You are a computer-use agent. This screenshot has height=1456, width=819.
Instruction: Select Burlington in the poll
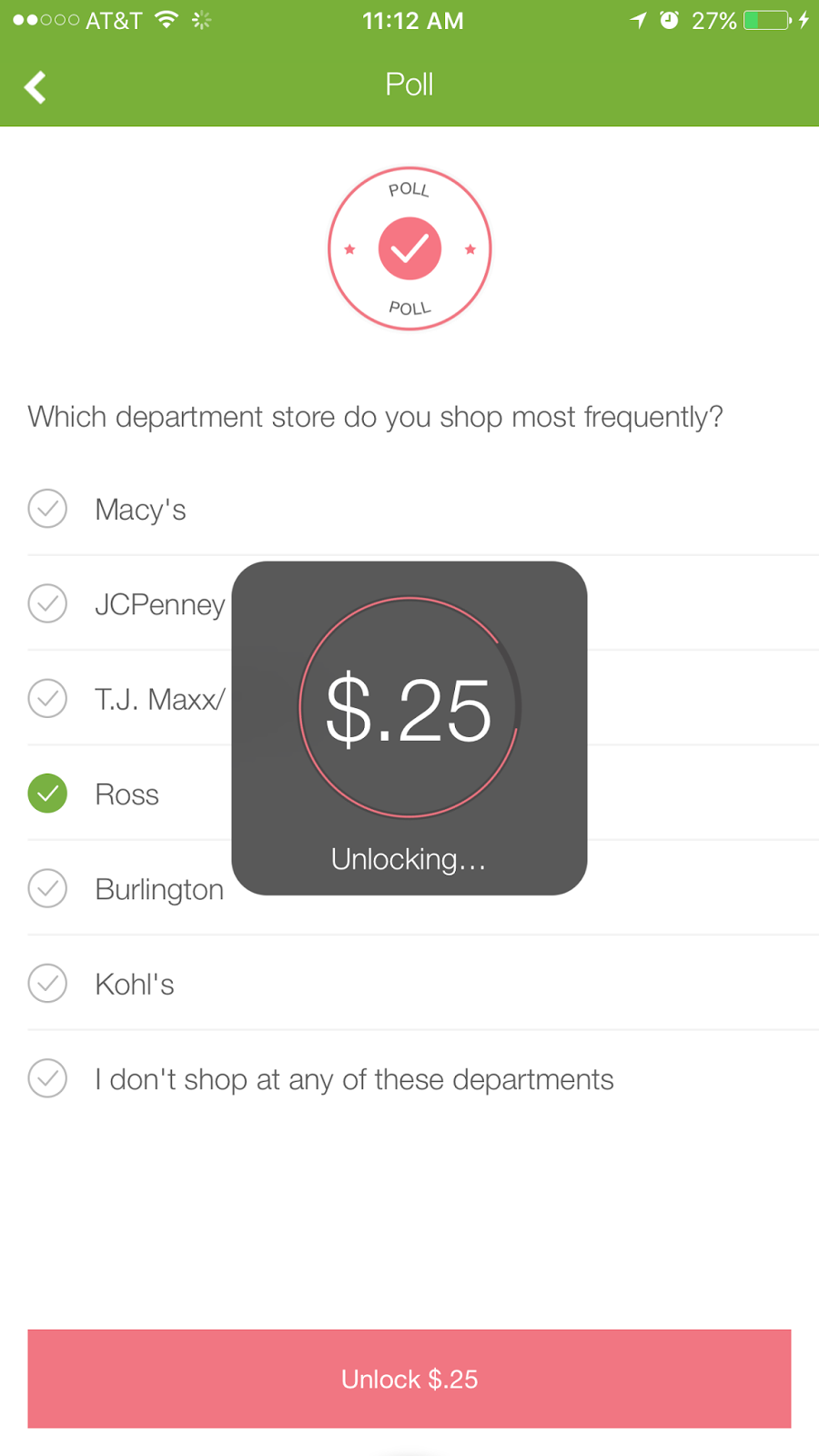click(47, 888)
